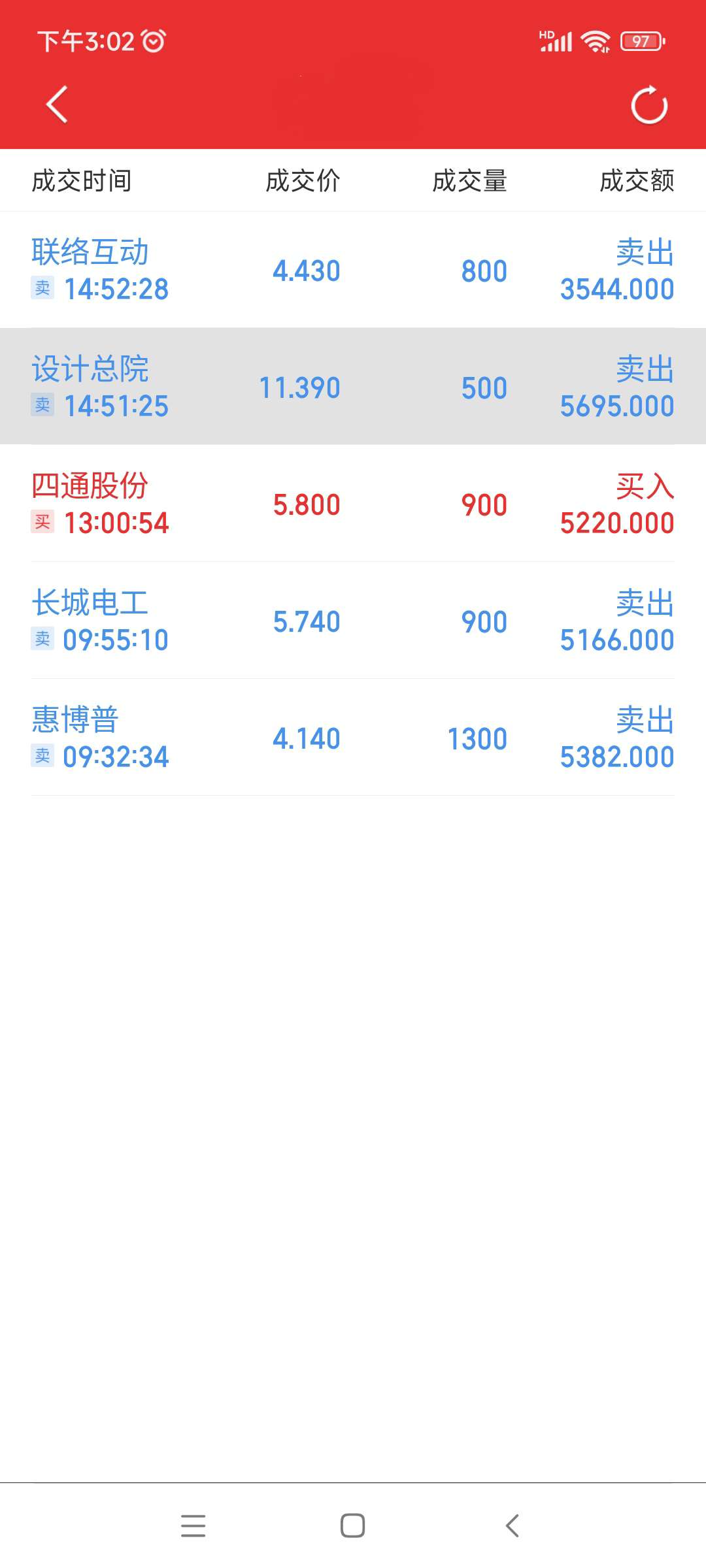Open the 联络互动 sell record
Viewport: 706px width, 1568px height.
[353, 270]
